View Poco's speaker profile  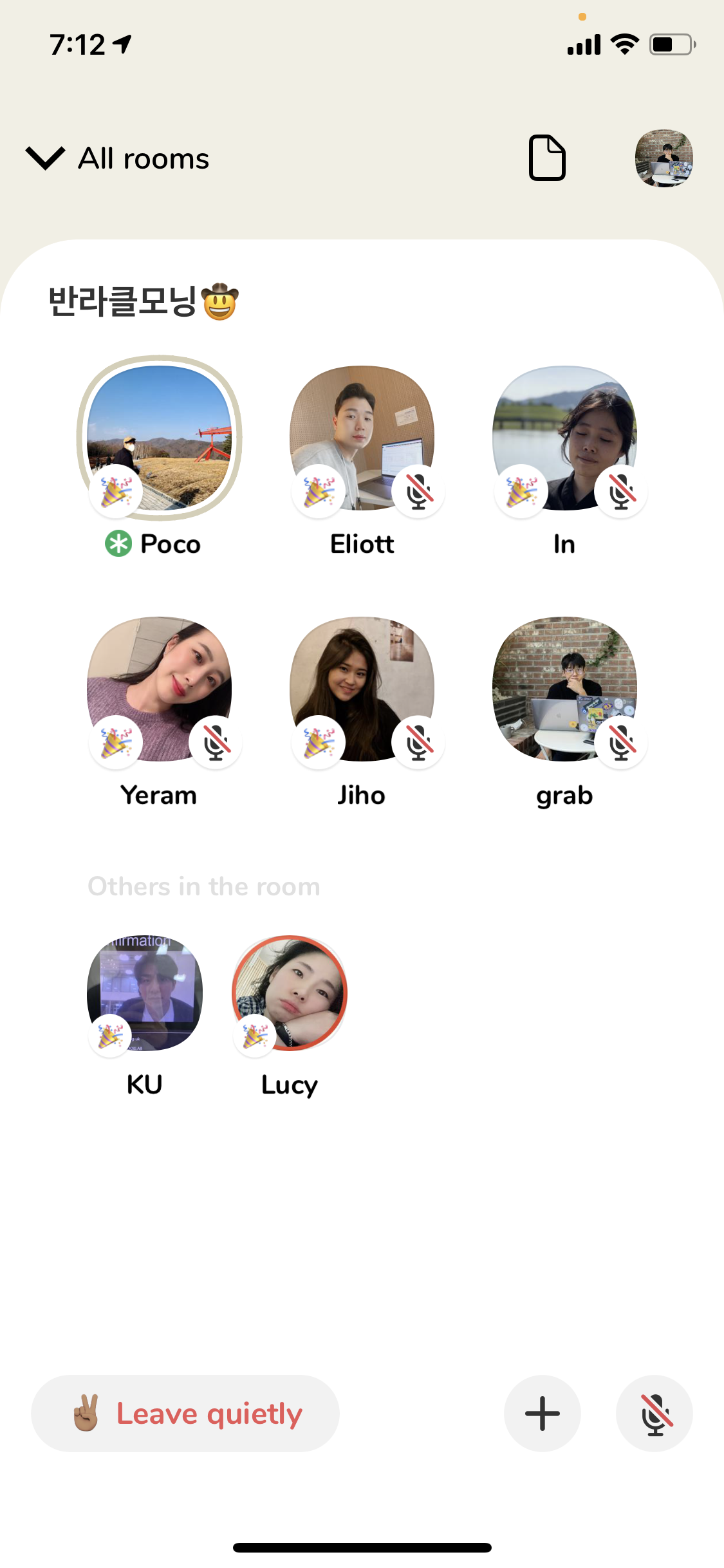(159, 438)
